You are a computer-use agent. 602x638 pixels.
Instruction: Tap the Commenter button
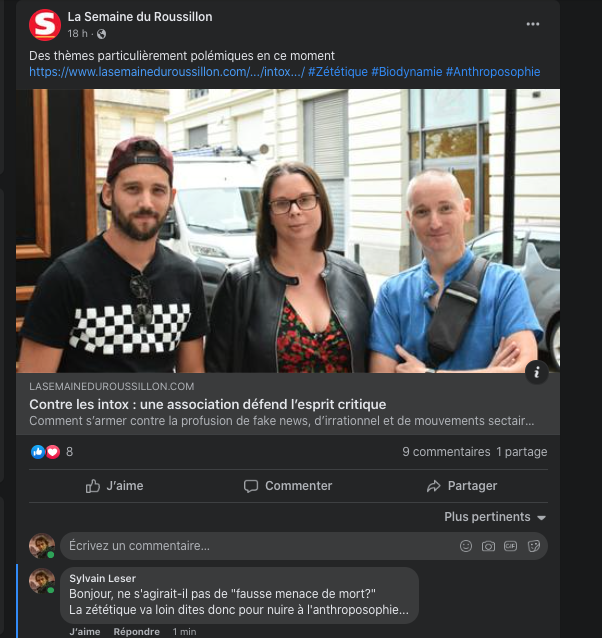[x=288, y=486]
